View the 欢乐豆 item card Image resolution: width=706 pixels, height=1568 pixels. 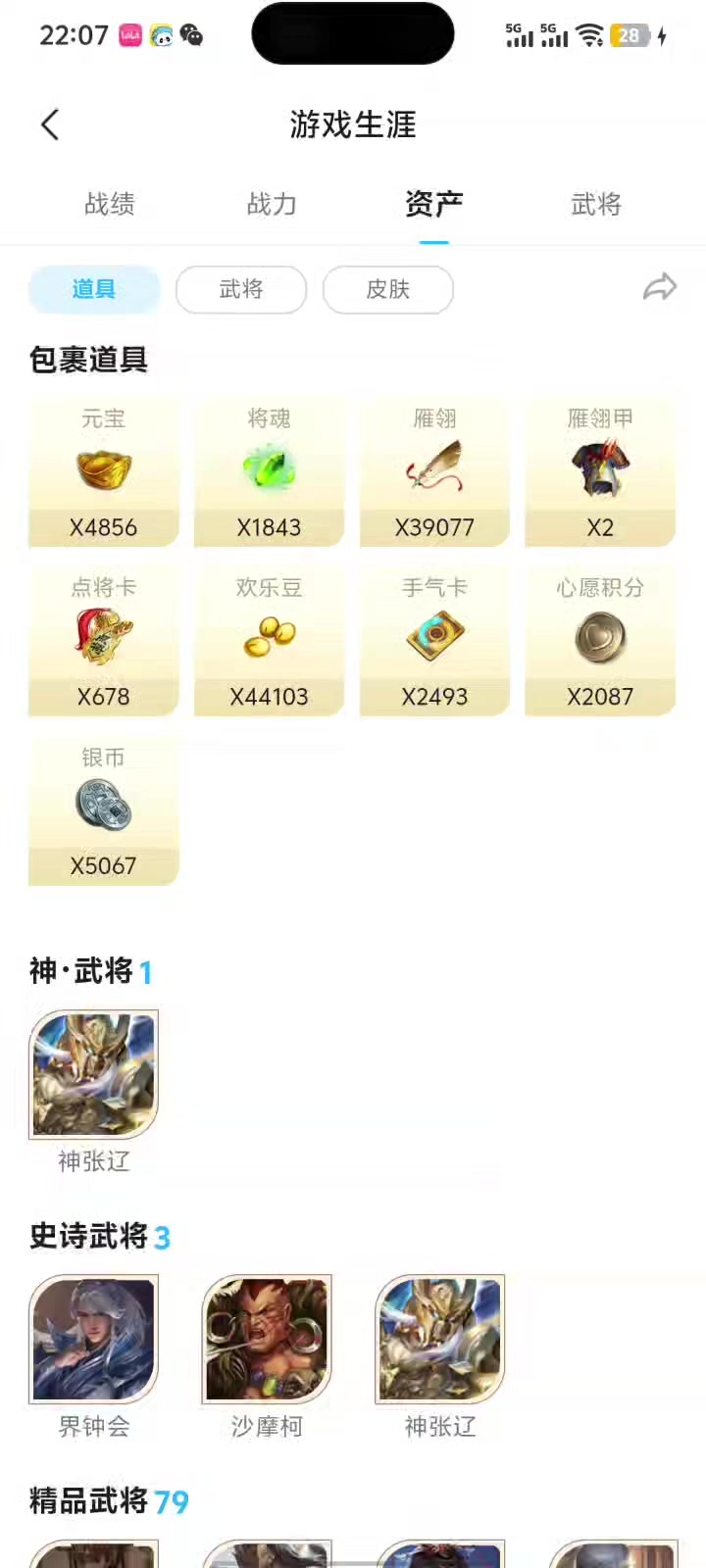click(x=270, y=641)
